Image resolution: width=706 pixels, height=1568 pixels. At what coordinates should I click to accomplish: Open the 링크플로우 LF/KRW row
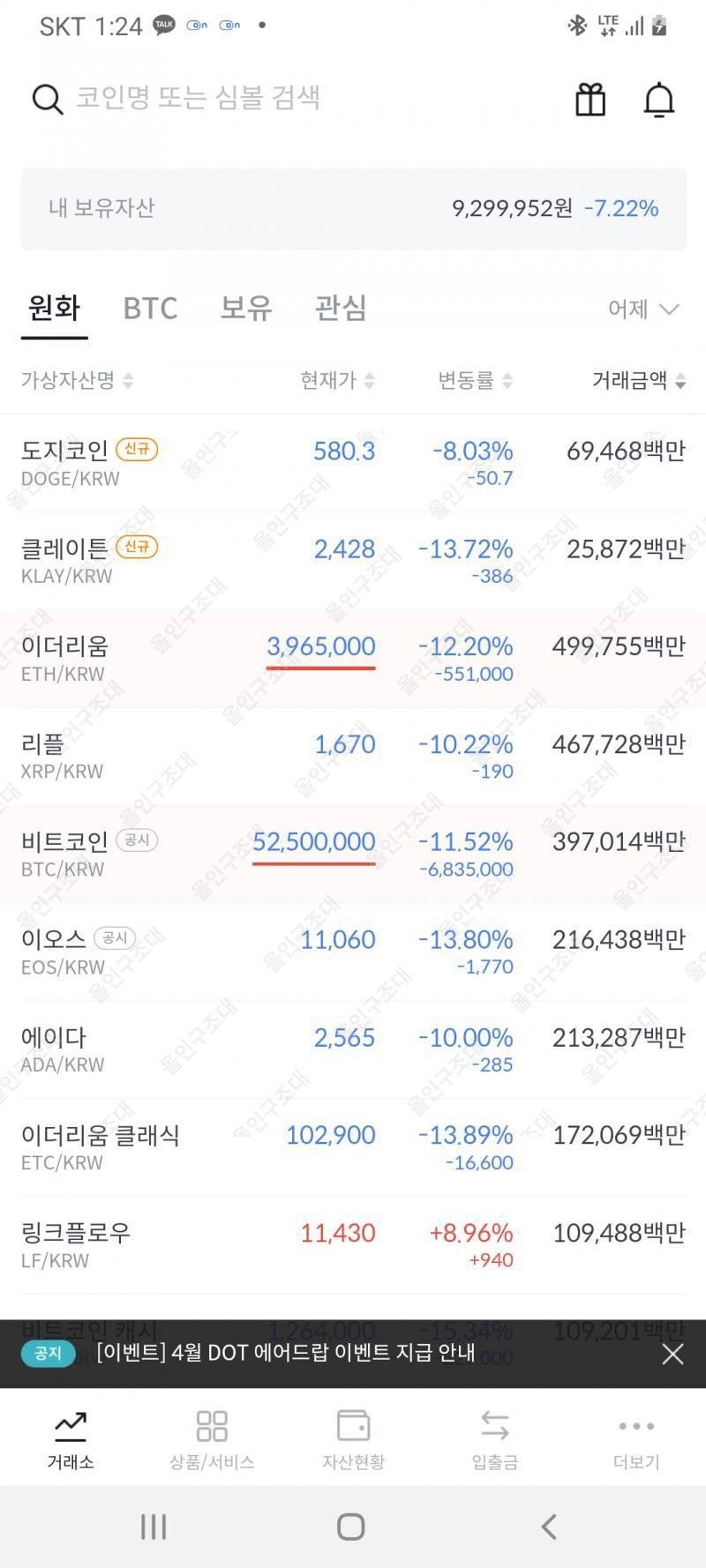(x=353, y=1244)
